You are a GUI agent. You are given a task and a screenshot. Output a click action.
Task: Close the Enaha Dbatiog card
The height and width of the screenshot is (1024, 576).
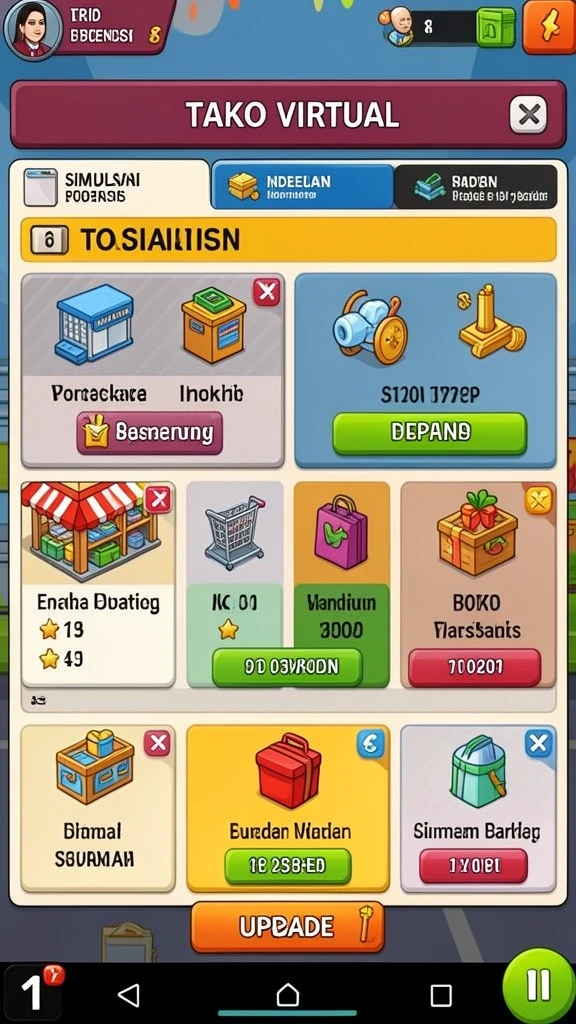point(158,500)
